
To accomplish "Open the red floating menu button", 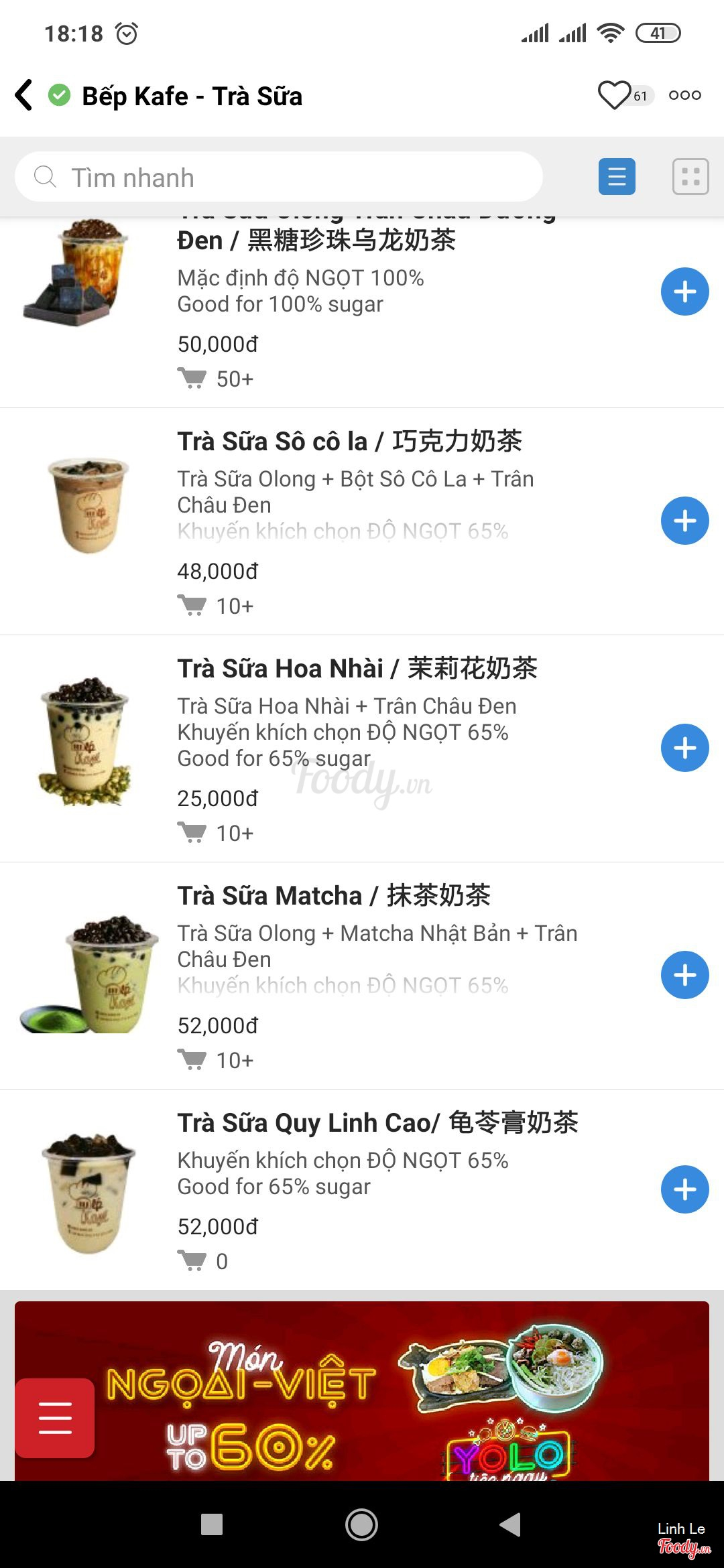I will click(x=55, y=1418).
